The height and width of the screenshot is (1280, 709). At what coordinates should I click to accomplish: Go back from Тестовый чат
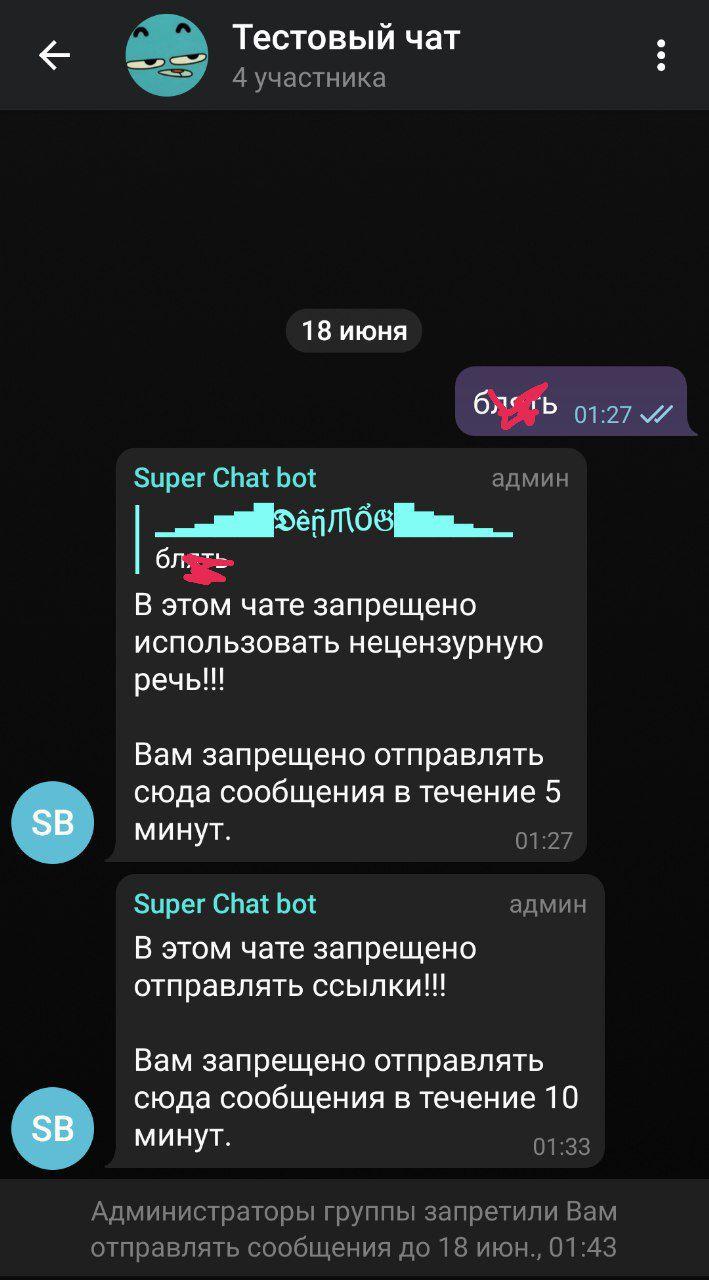(54, 56)
